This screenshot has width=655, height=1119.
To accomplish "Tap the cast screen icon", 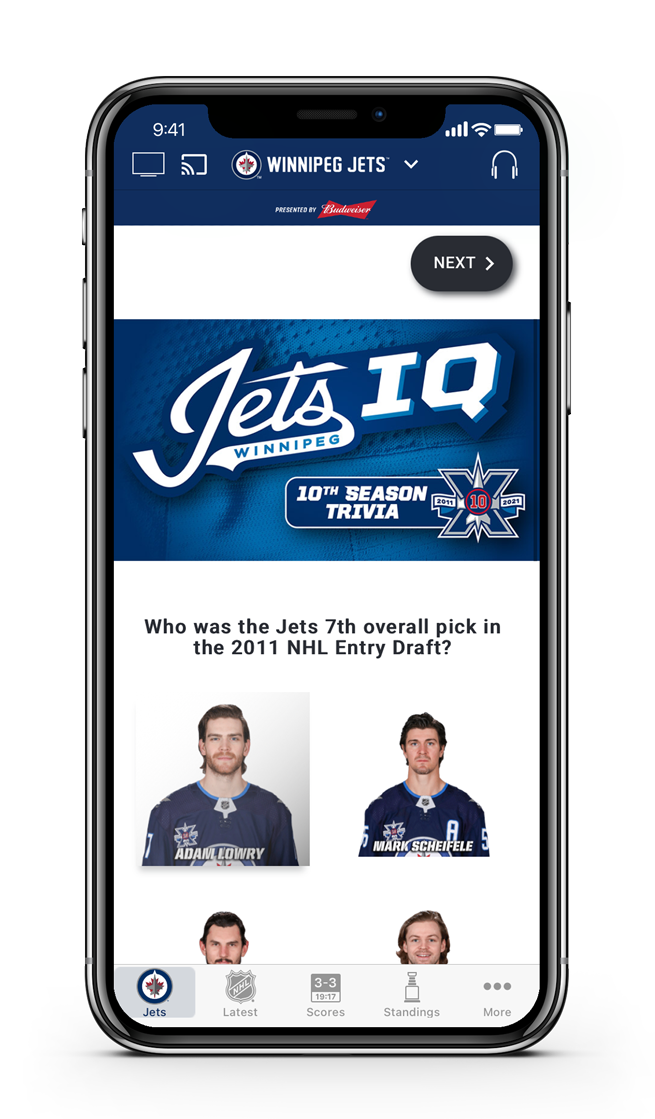I will [193, 165].
